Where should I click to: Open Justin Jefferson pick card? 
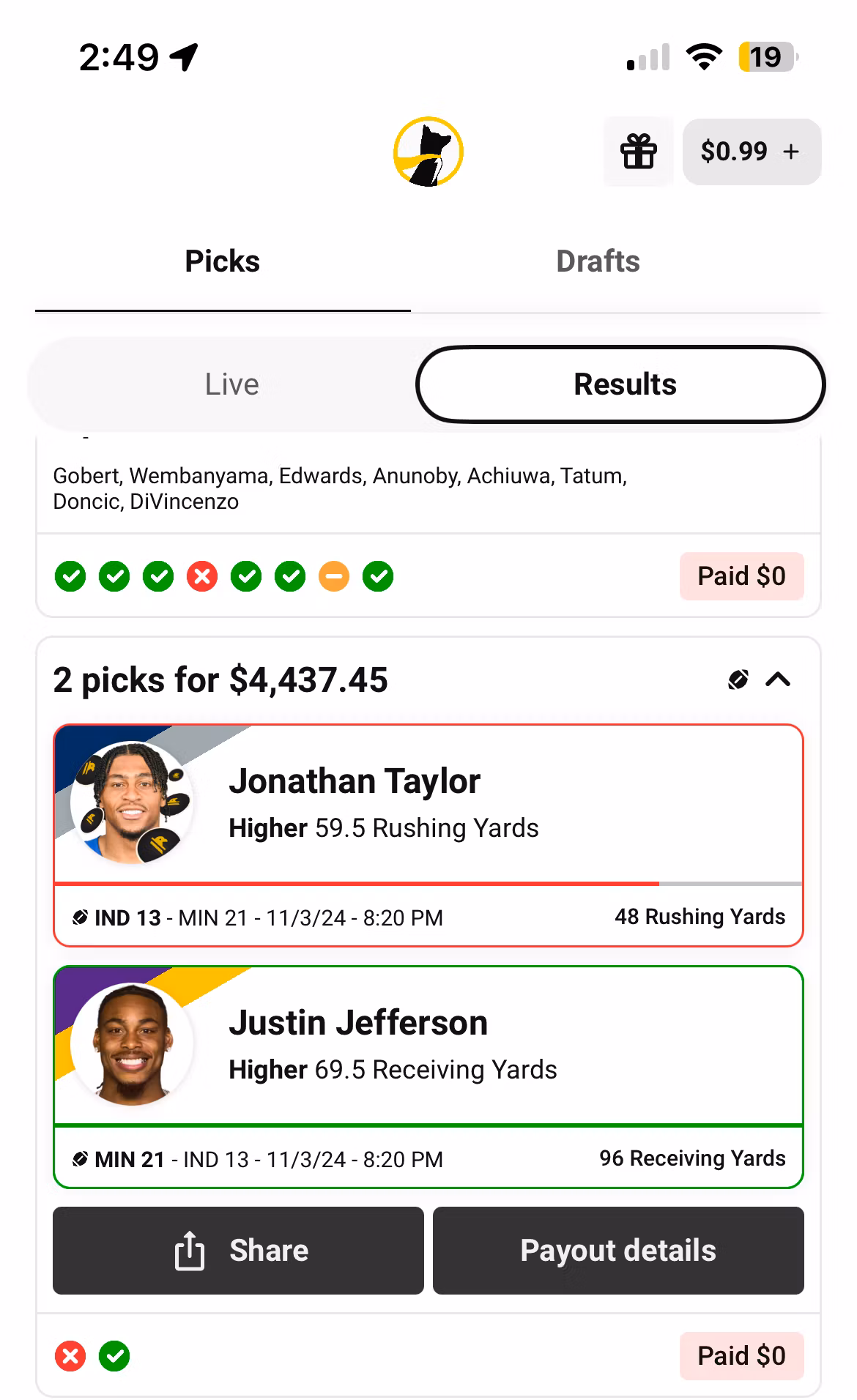(428, 1047)
